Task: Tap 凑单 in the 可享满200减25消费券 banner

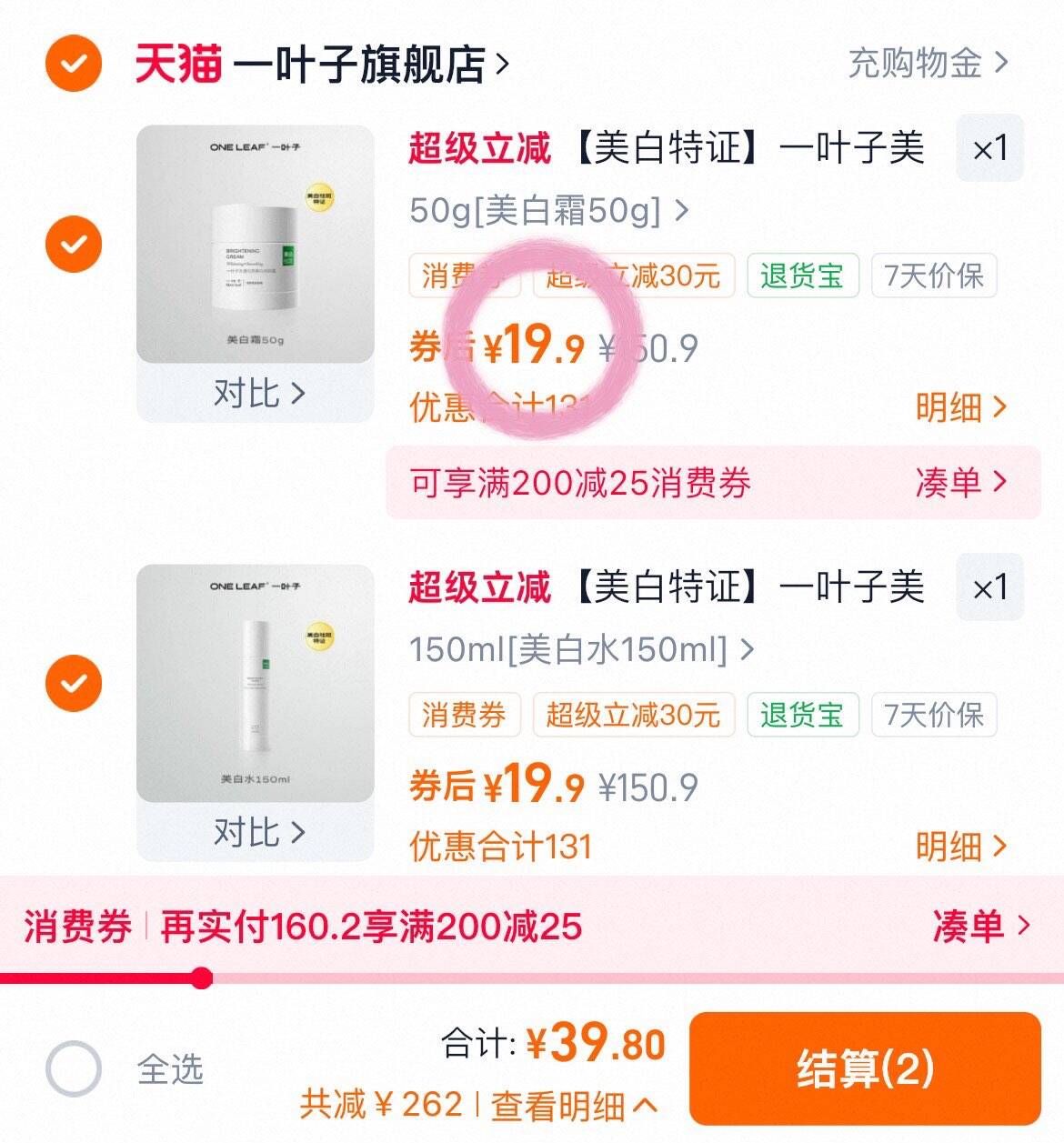Action: coord(960,483)
